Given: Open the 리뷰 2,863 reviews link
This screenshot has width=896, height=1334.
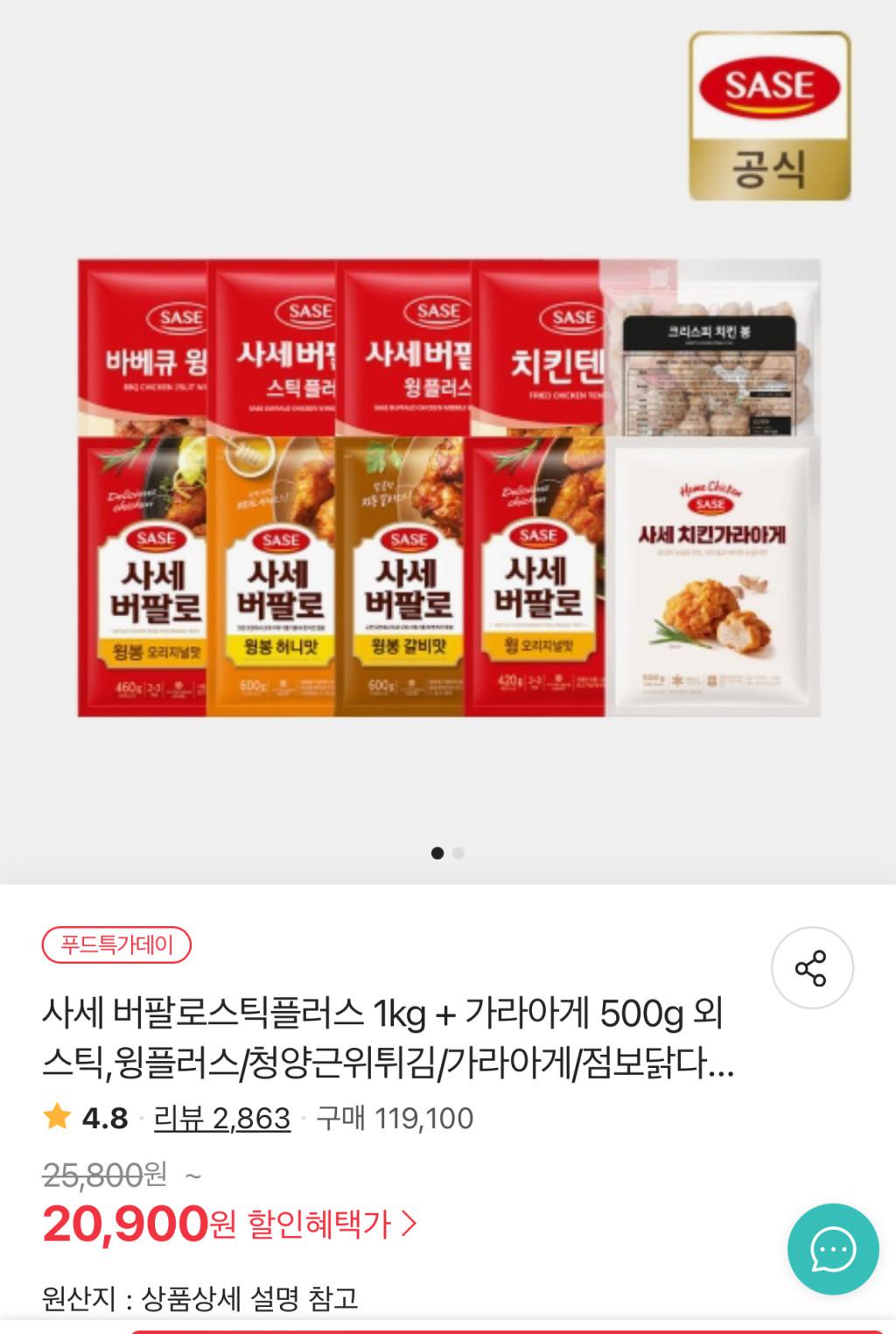Looking at the screenshot, I should 221,1118.
